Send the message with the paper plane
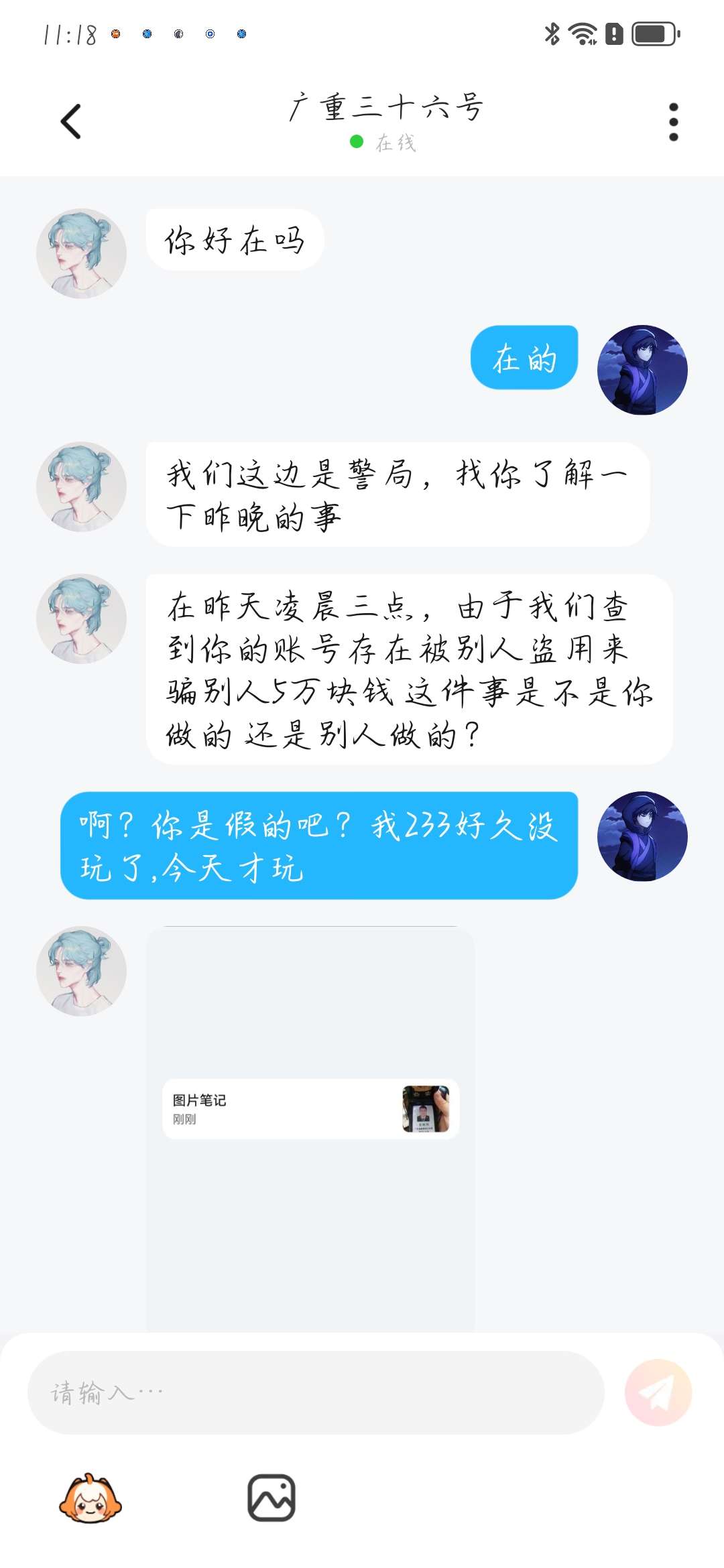This screenshot has width=724, height=1568. pyautogui.click(x=658, y=1392)
